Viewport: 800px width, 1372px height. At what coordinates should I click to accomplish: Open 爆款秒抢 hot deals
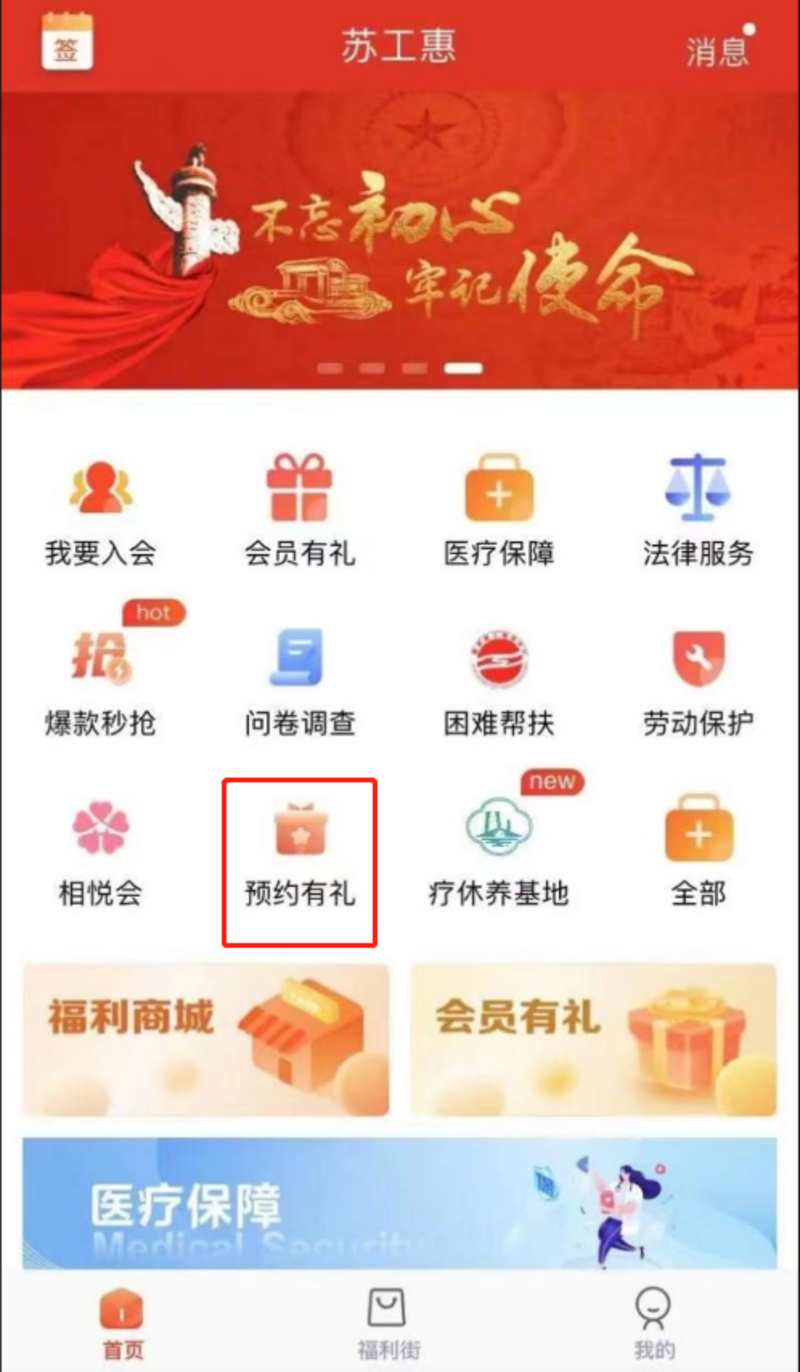[x=100, y=680]
